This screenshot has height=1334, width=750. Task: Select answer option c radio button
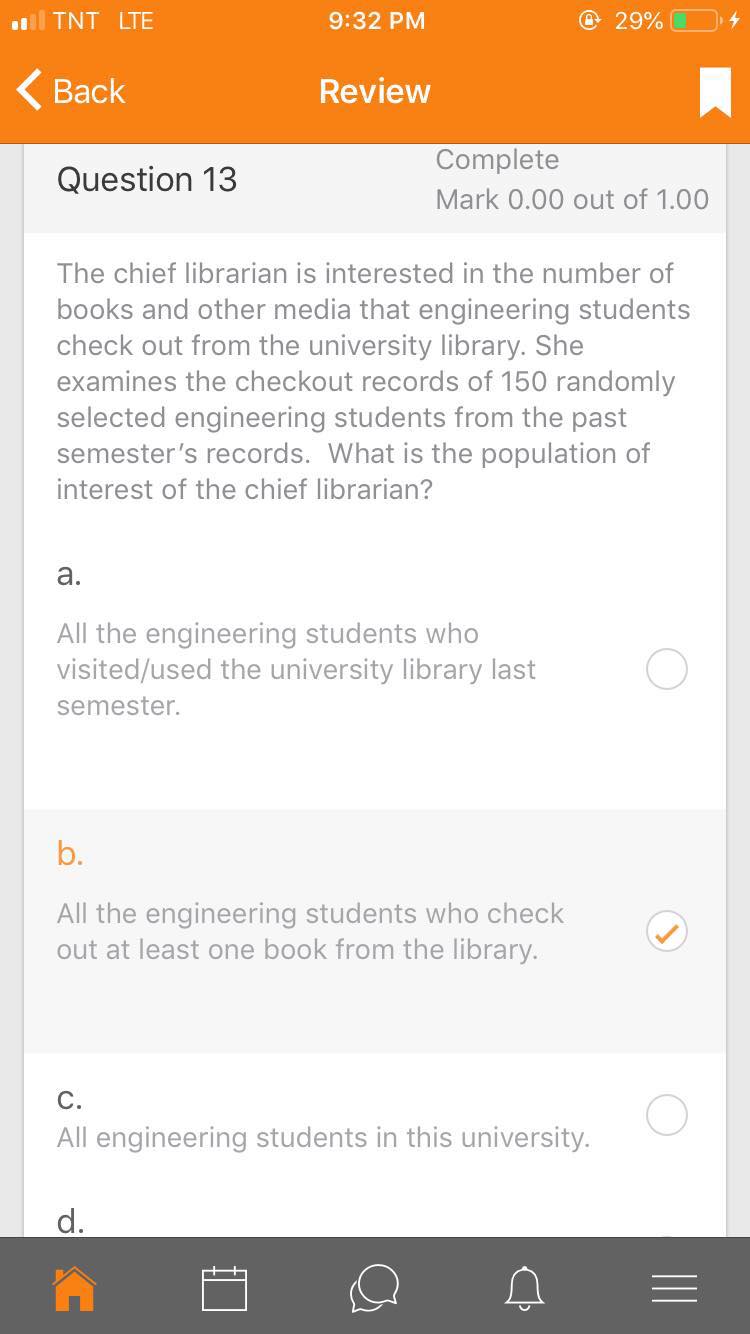click(666, 1114)
